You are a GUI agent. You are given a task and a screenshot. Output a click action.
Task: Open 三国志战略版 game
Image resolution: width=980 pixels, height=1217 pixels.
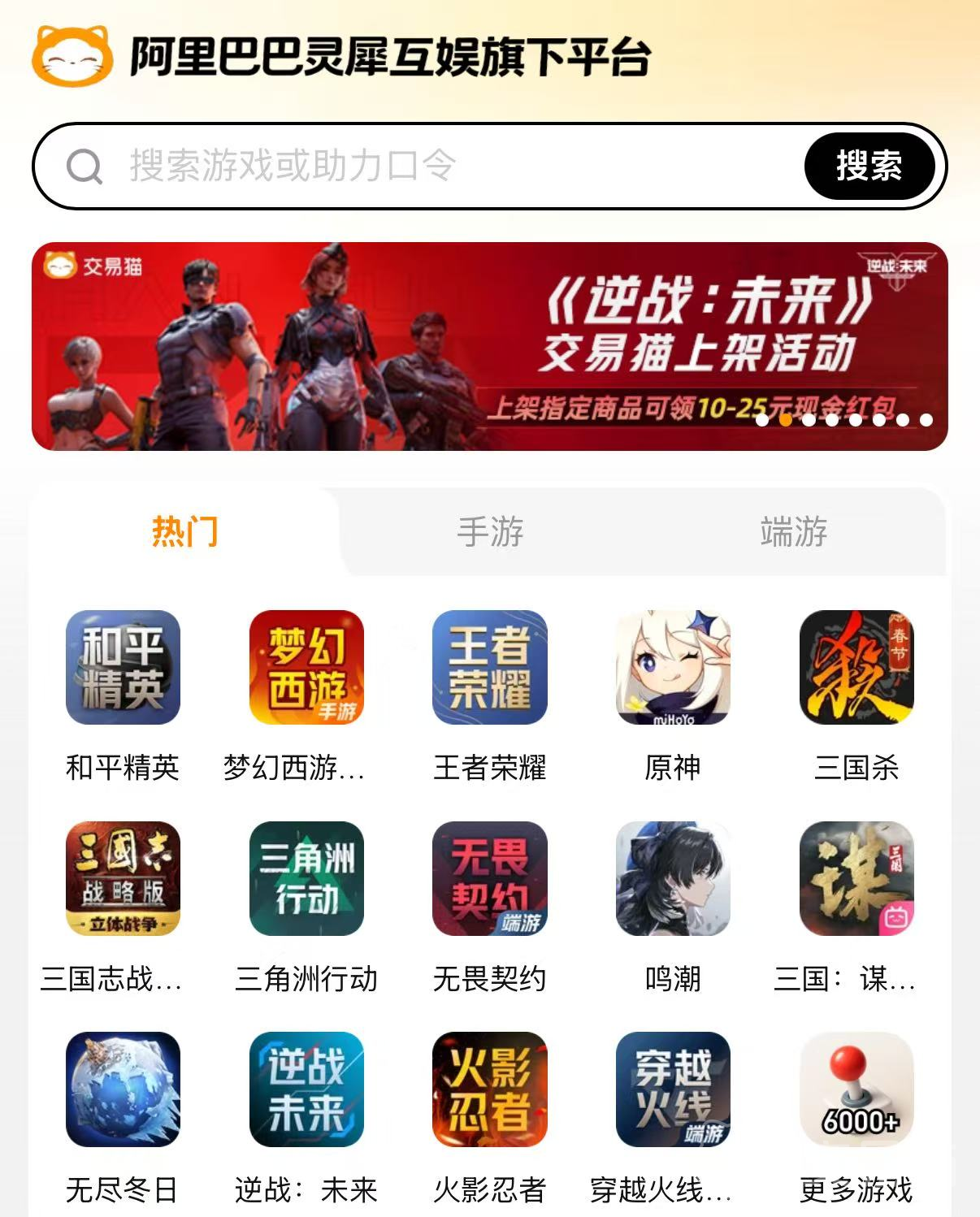(123, 879)
